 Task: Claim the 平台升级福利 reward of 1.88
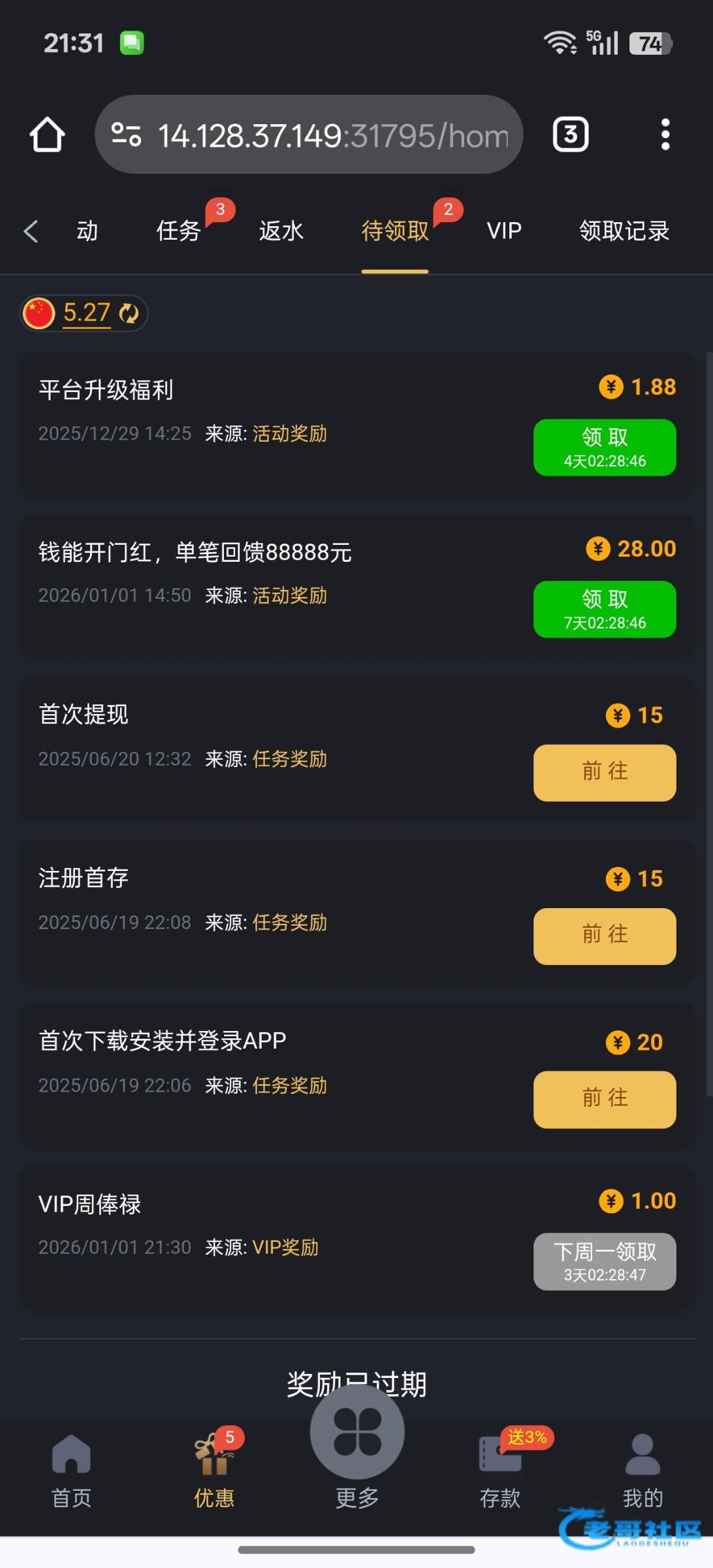click(x=604, y=448)
